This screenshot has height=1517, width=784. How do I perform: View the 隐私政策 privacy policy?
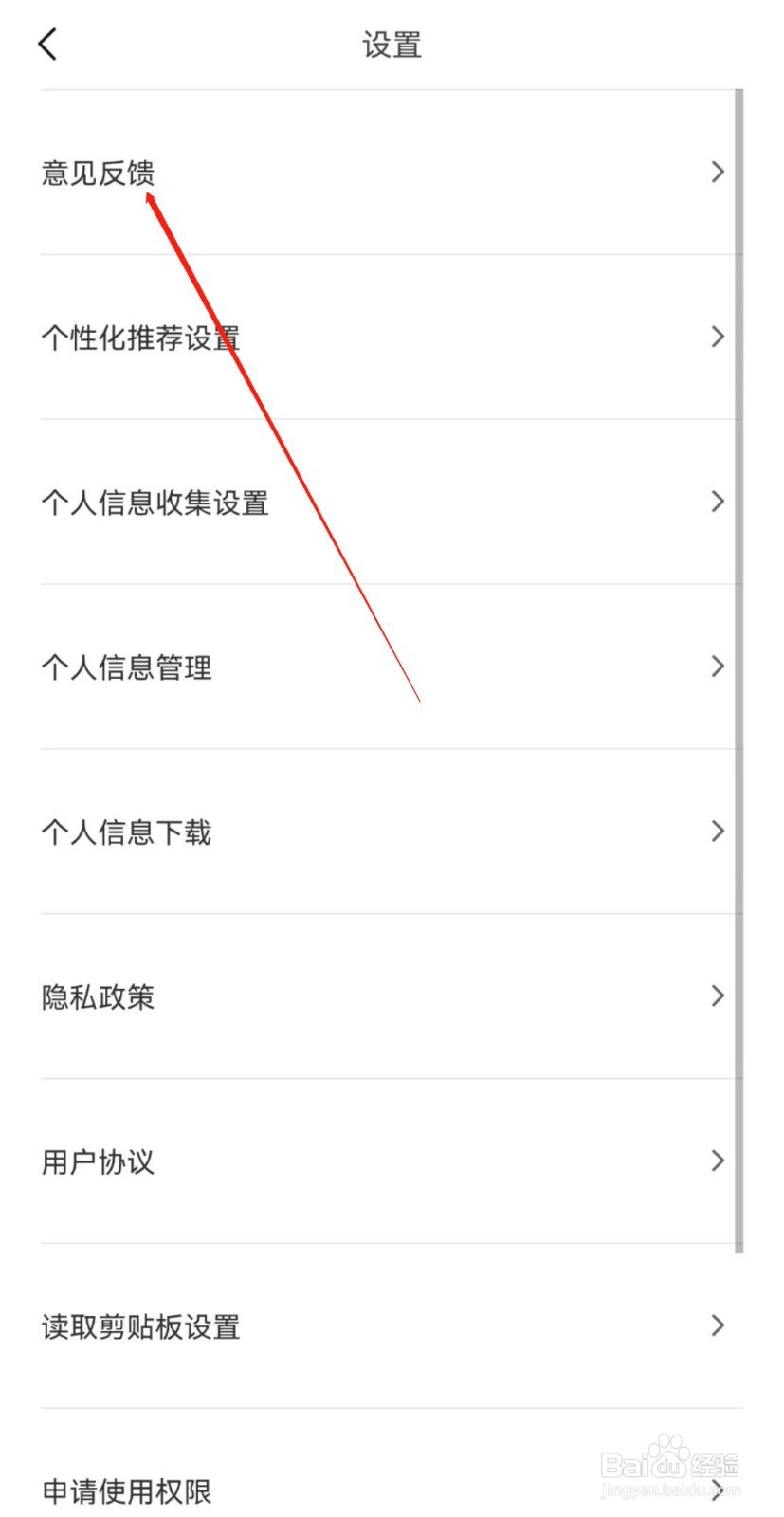click(x=98, y=996)
